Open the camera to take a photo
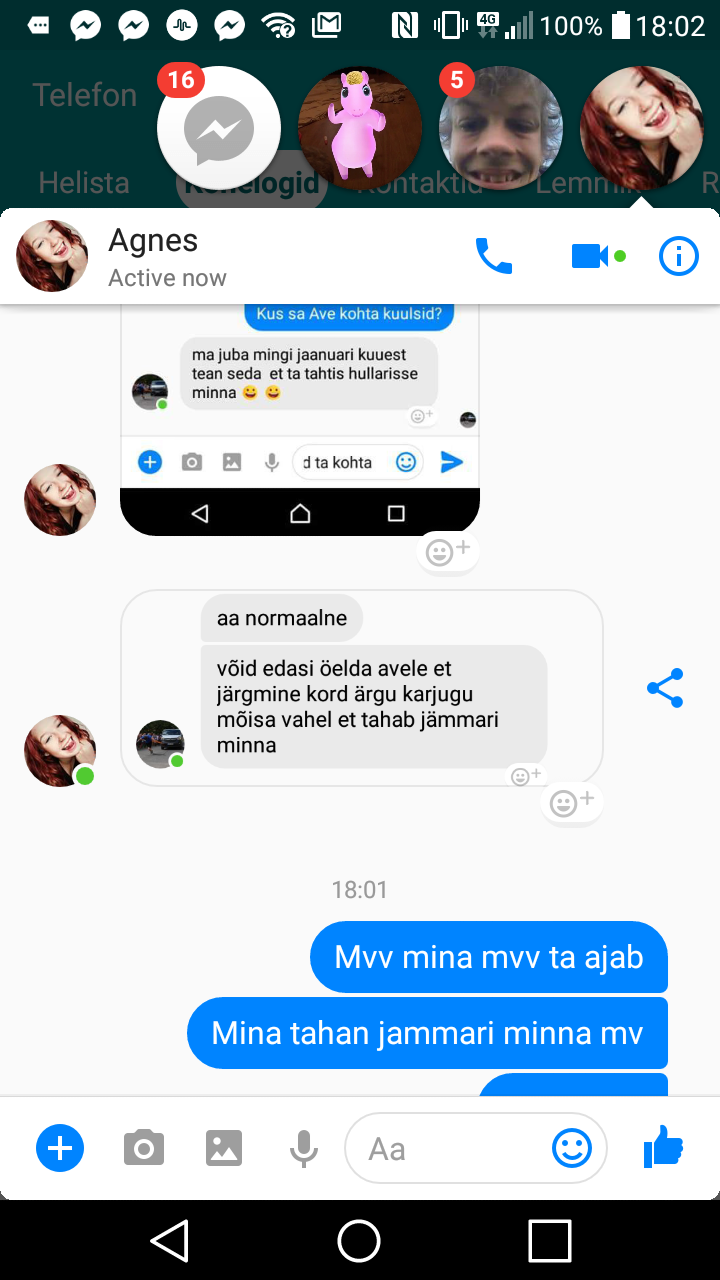Image resolution: width=720 pixels, height=1280 pixels. click(144, 1148)
